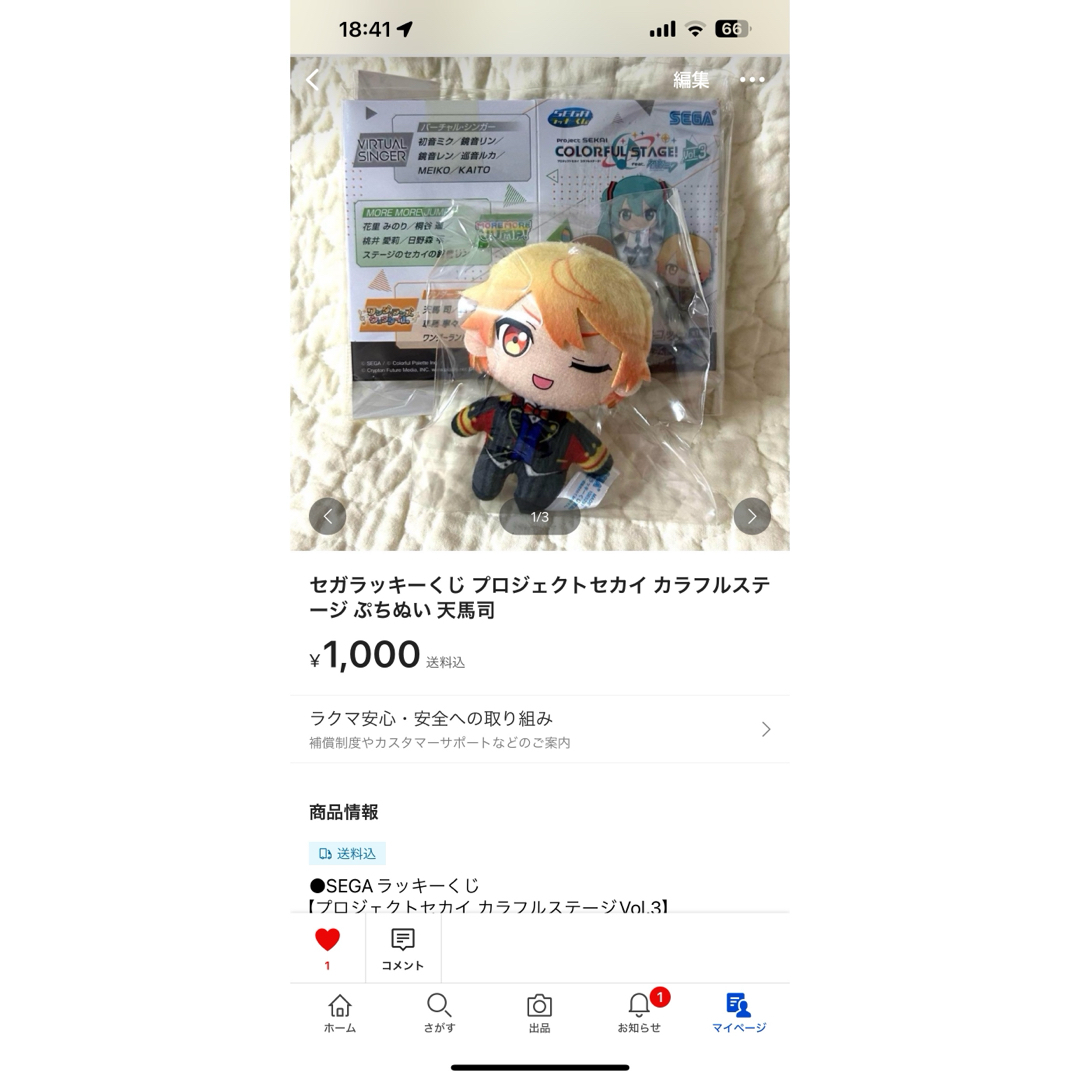Tap the 編集 edit button
The height and width of the screenshot is (1080, 1080).
(691, 80)
